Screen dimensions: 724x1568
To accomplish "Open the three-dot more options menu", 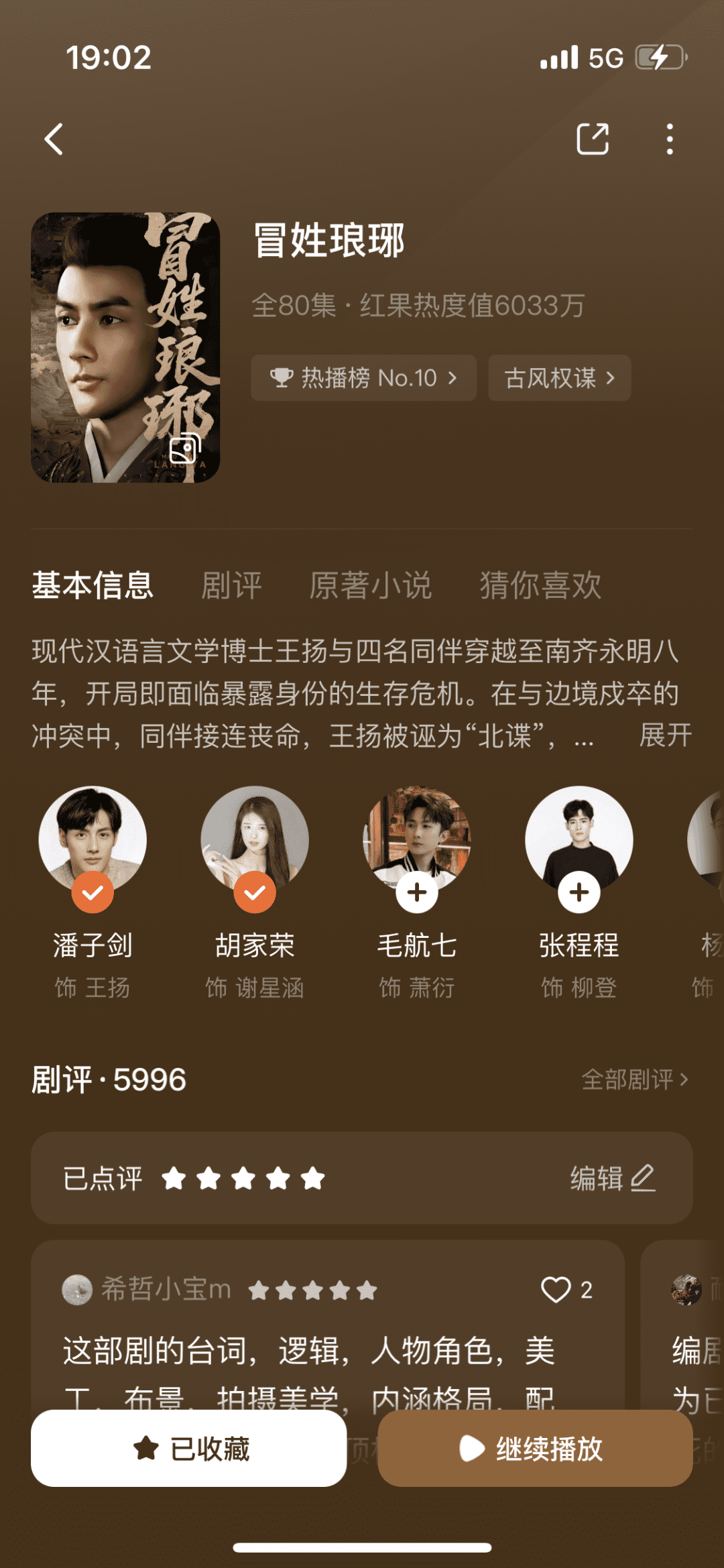I will pos(668,139).
